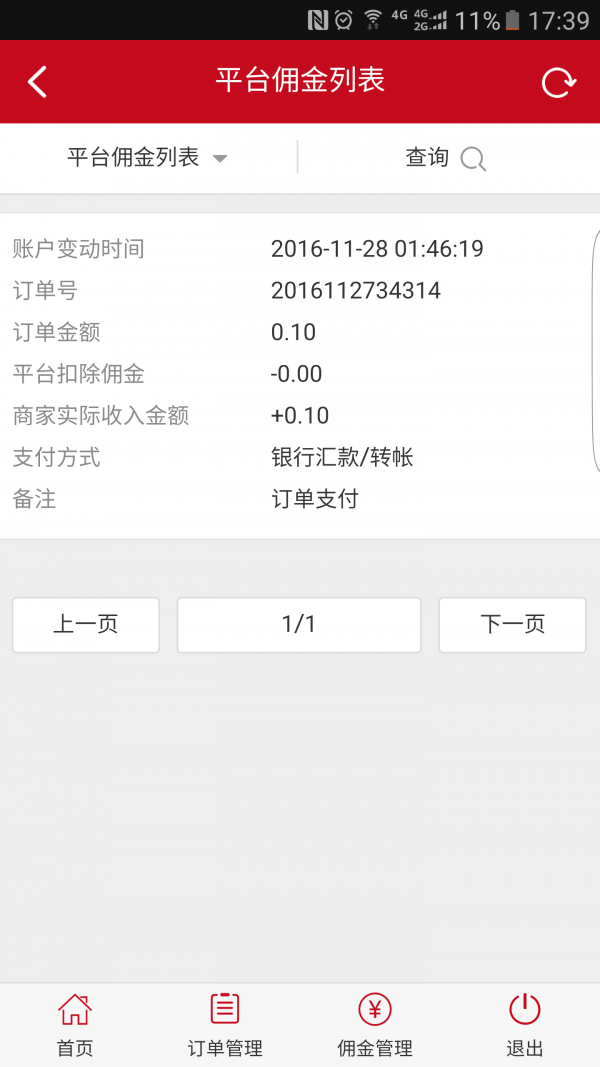600x1067 pixels.
Task: Go to next page with 下一页
Action: pos(512,625)
